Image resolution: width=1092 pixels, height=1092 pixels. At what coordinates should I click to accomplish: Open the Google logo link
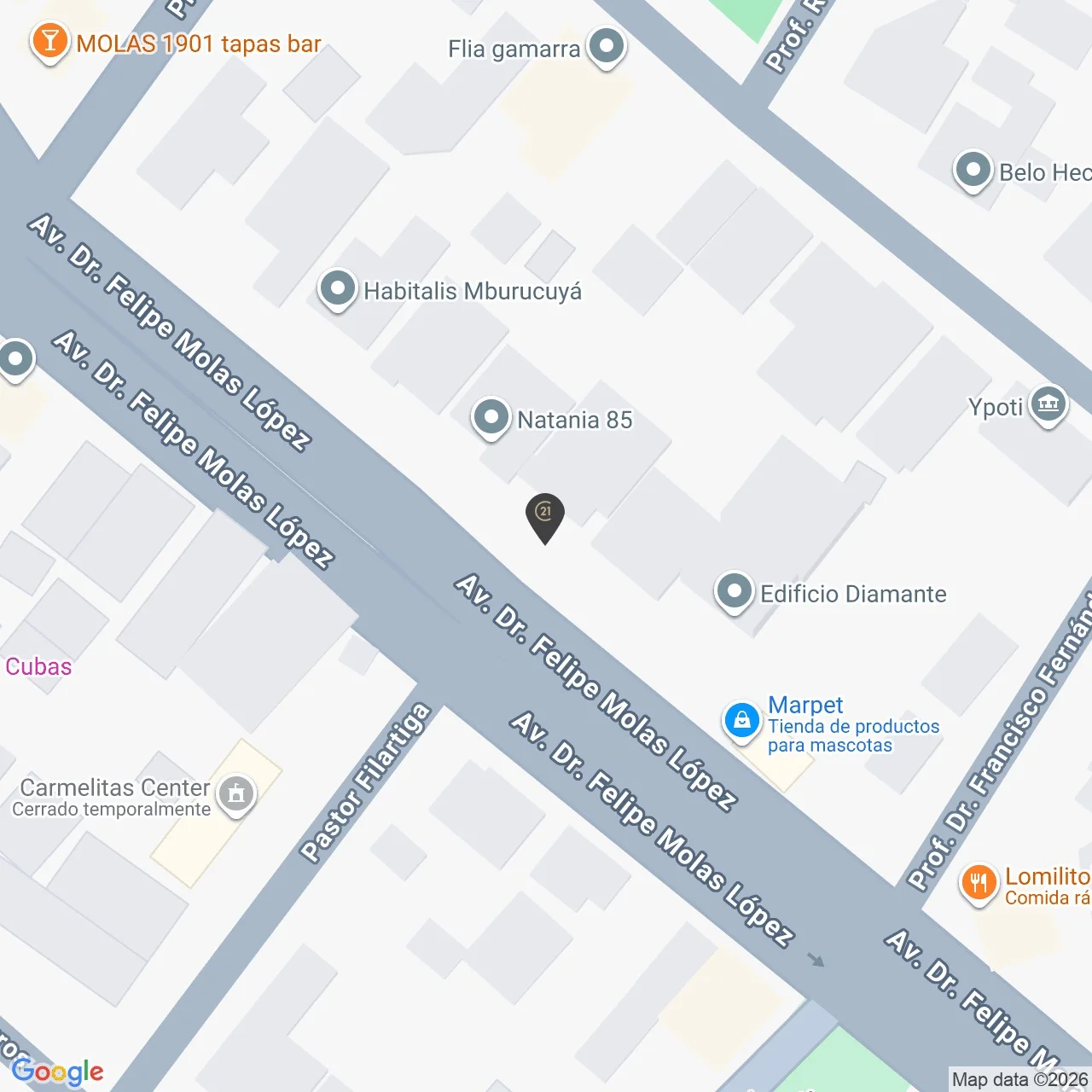(x=57, y=1072)
